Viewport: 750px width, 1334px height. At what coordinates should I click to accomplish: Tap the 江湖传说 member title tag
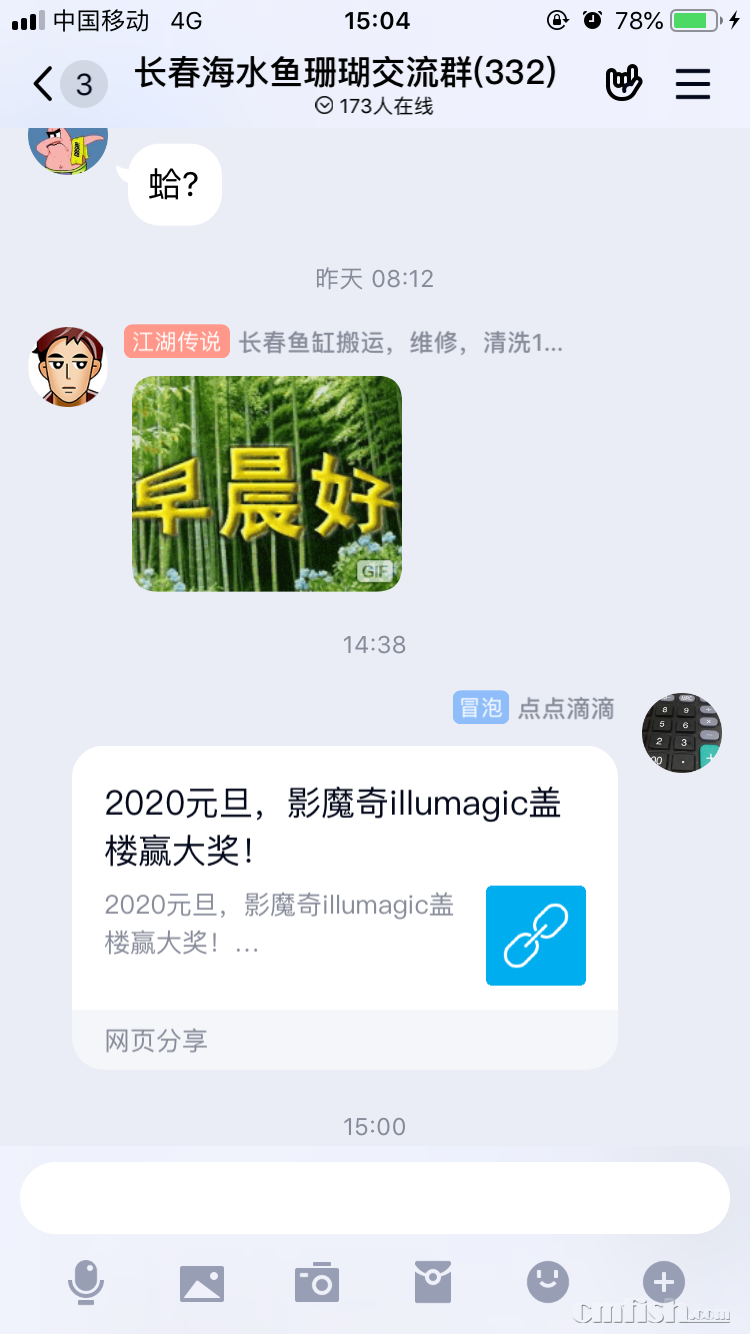pos(176,343)
